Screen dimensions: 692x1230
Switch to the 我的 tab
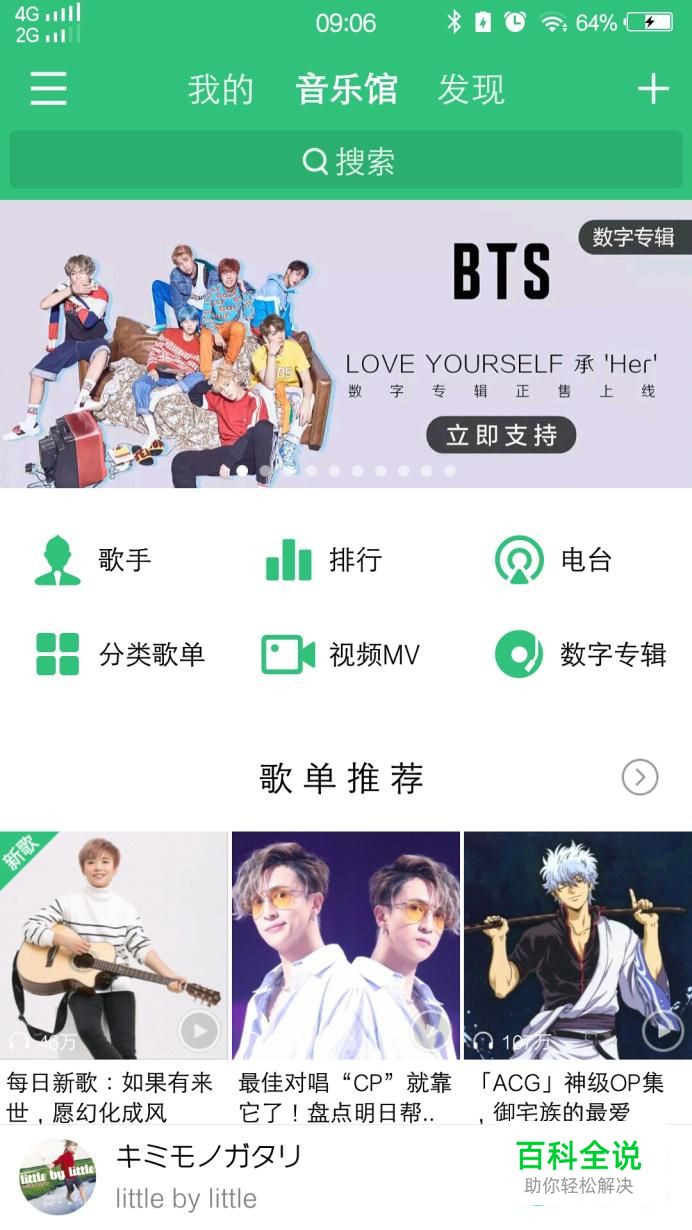coord(220,90)
